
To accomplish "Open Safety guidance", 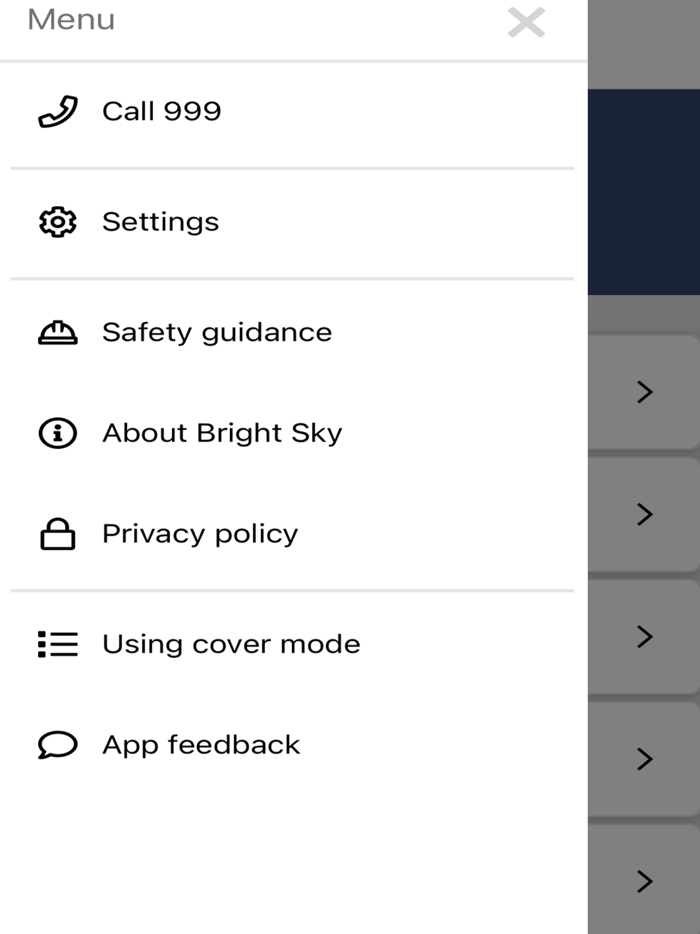I will point(216,333).
